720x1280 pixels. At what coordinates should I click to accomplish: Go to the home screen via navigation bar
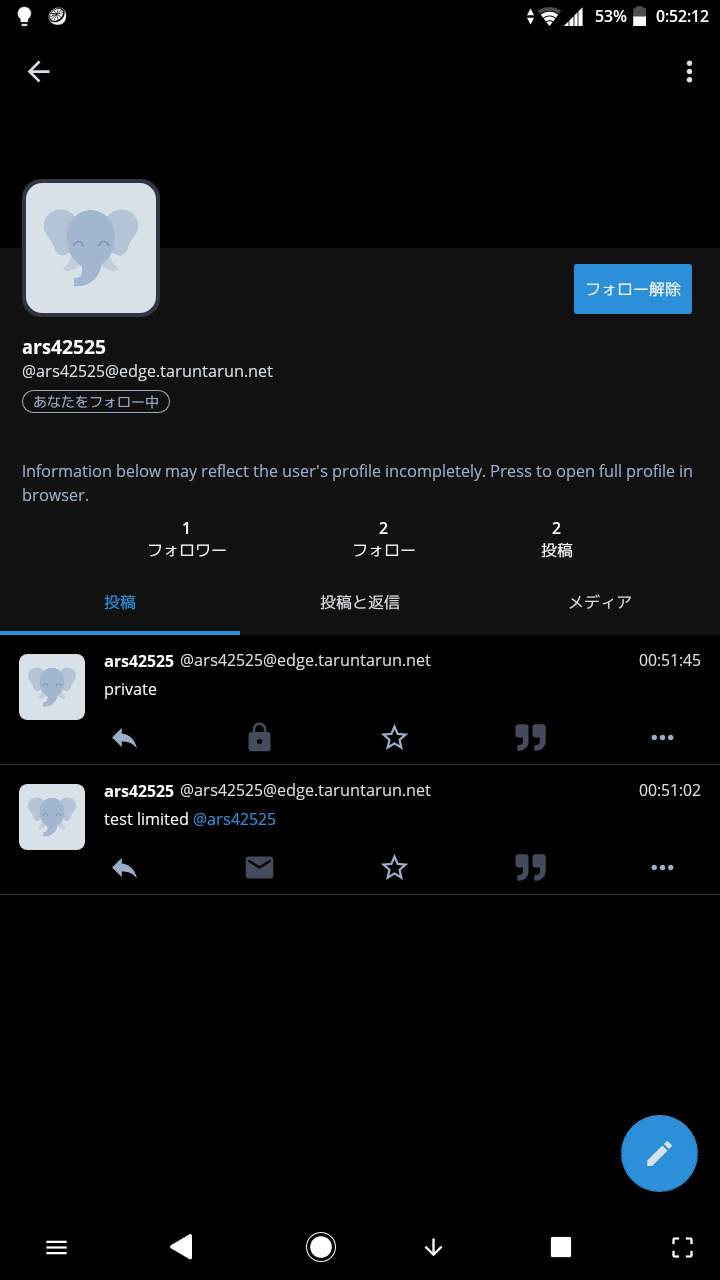321,1247
